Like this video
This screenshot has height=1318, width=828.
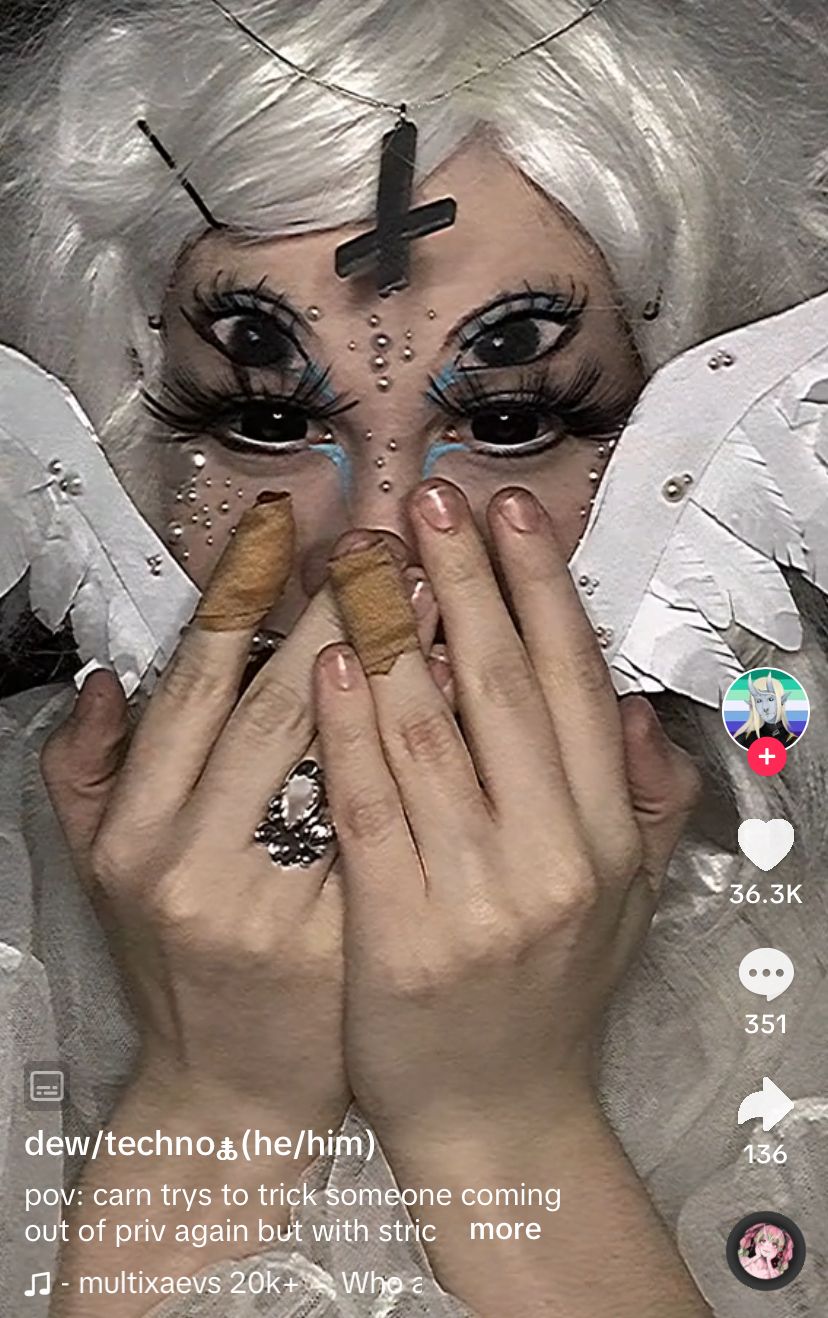[x=765, y=844]
